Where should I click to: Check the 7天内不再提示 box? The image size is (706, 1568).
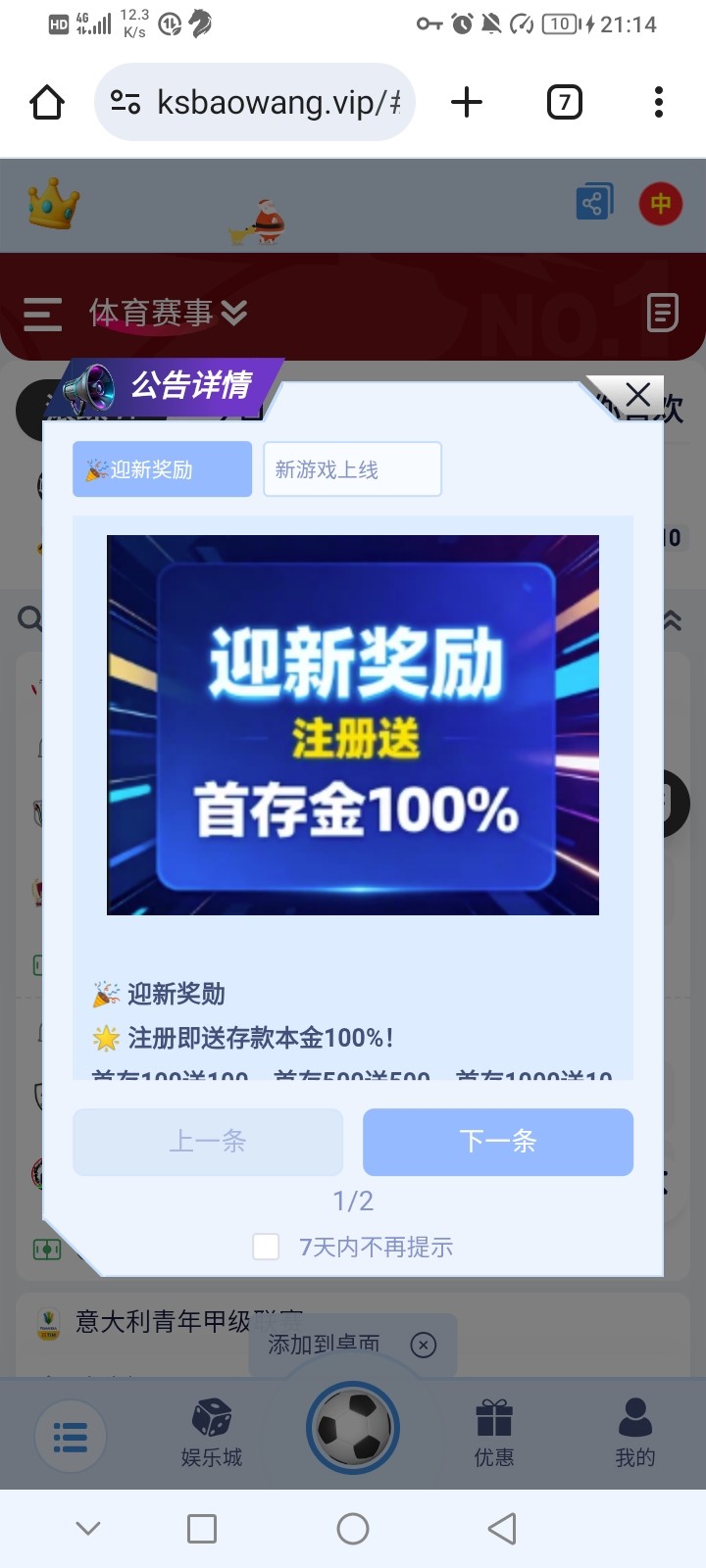(x=266, y=1247)
